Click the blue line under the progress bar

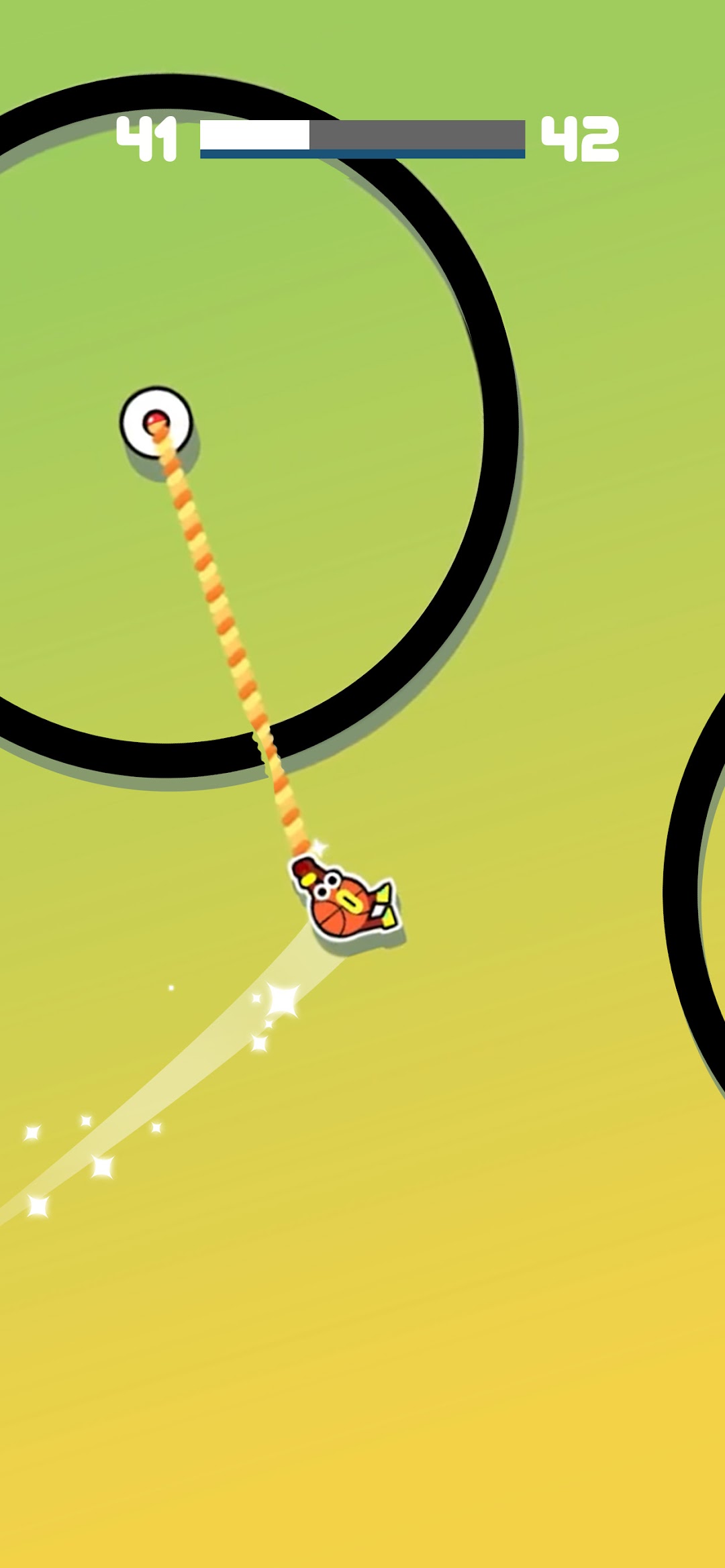361,155
